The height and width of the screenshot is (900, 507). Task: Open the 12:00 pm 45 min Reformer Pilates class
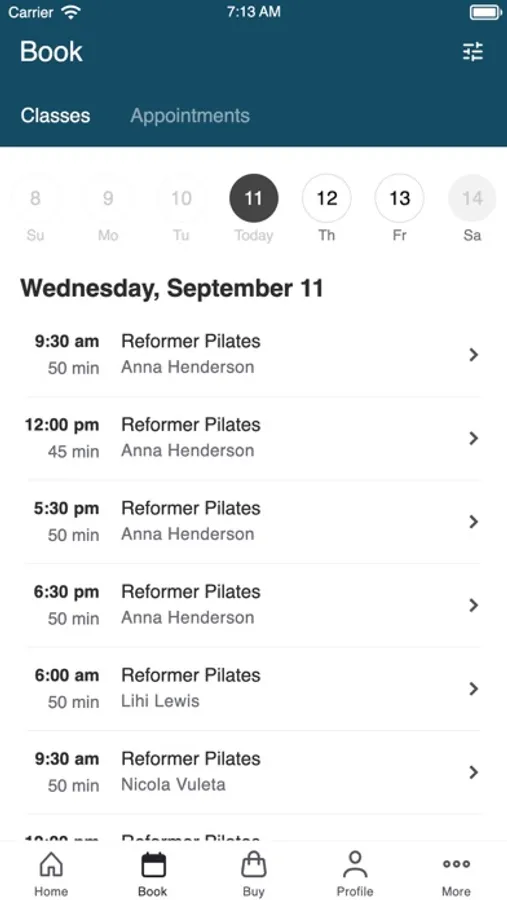tap(253, 438)
